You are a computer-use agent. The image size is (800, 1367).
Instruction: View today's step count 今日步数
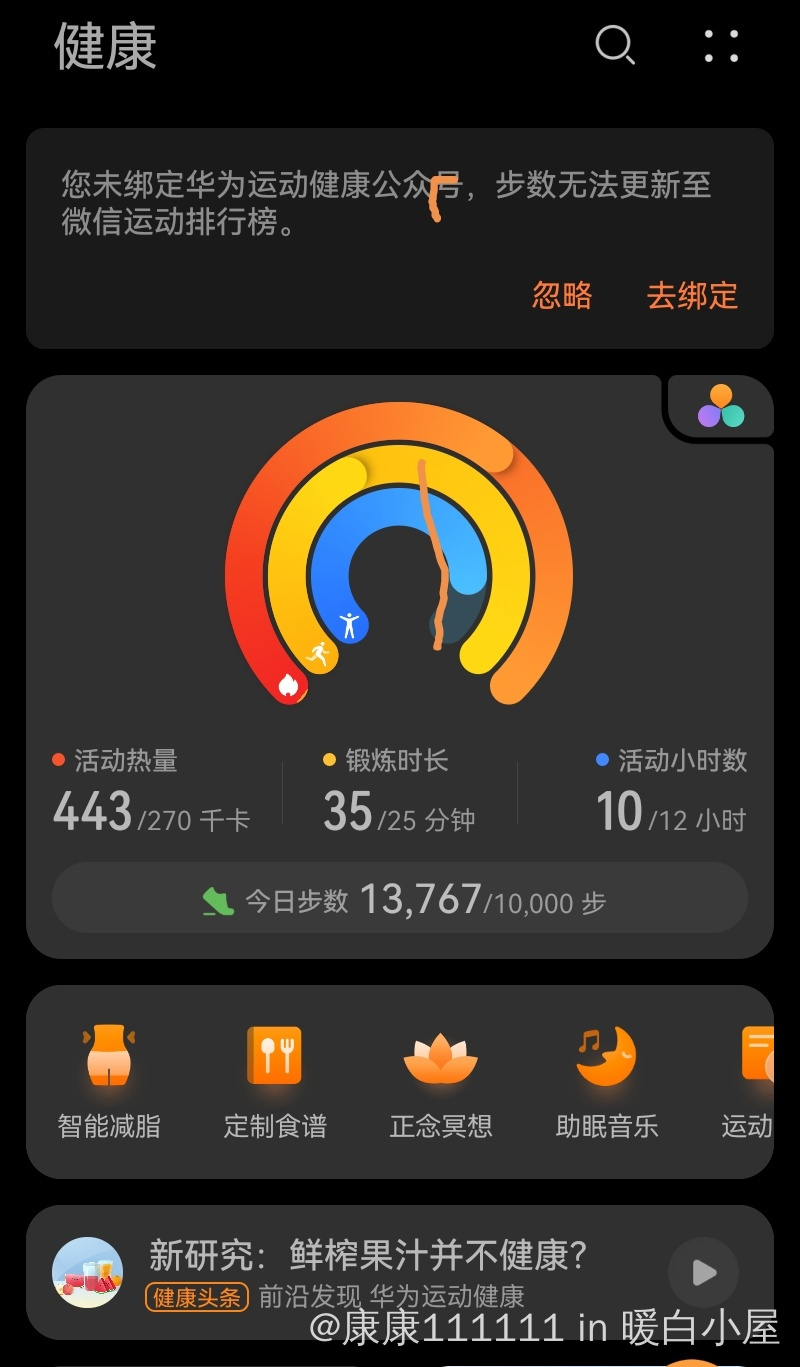400,899
